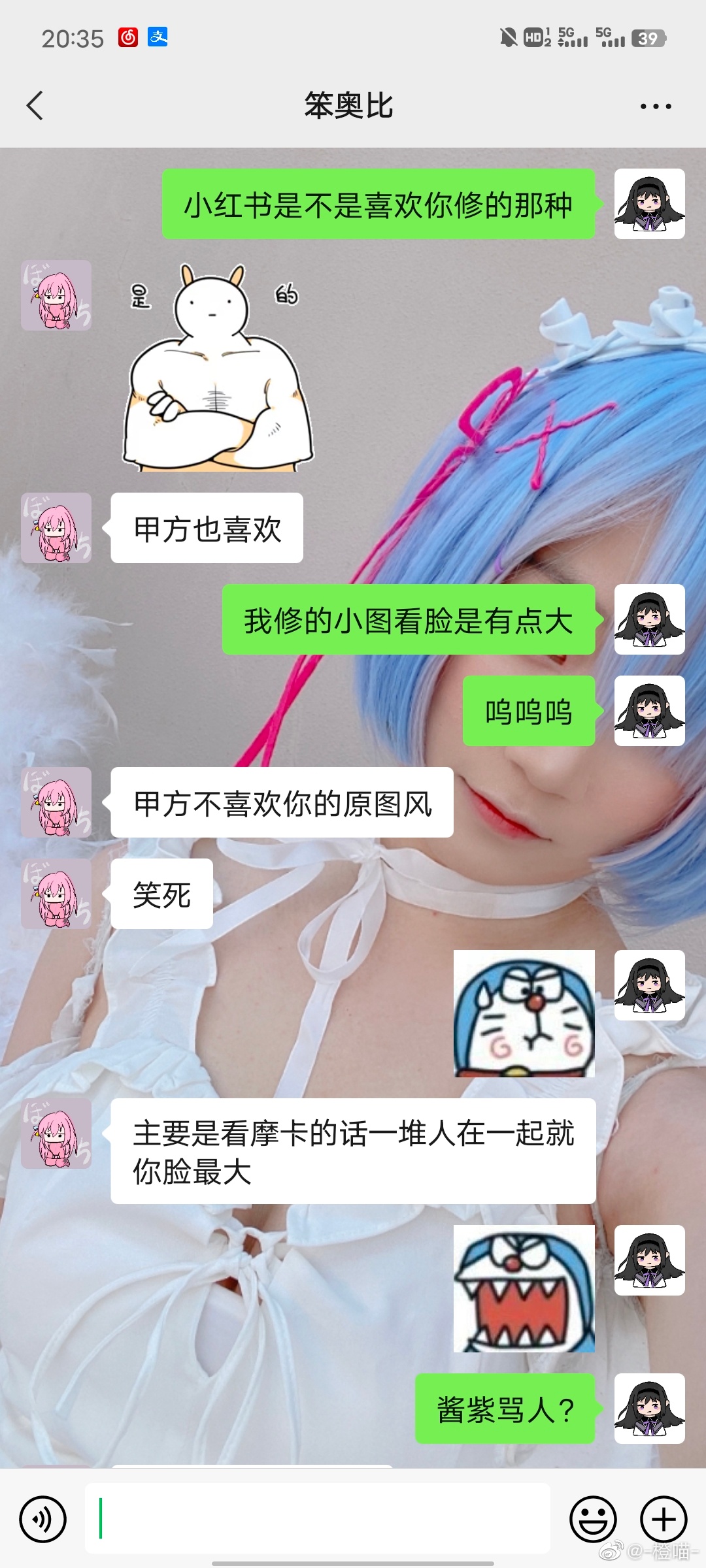Tap contact avatar beside 甲方也喜欢
This screenshot has height=1568, width=706.
pos(56,528)
